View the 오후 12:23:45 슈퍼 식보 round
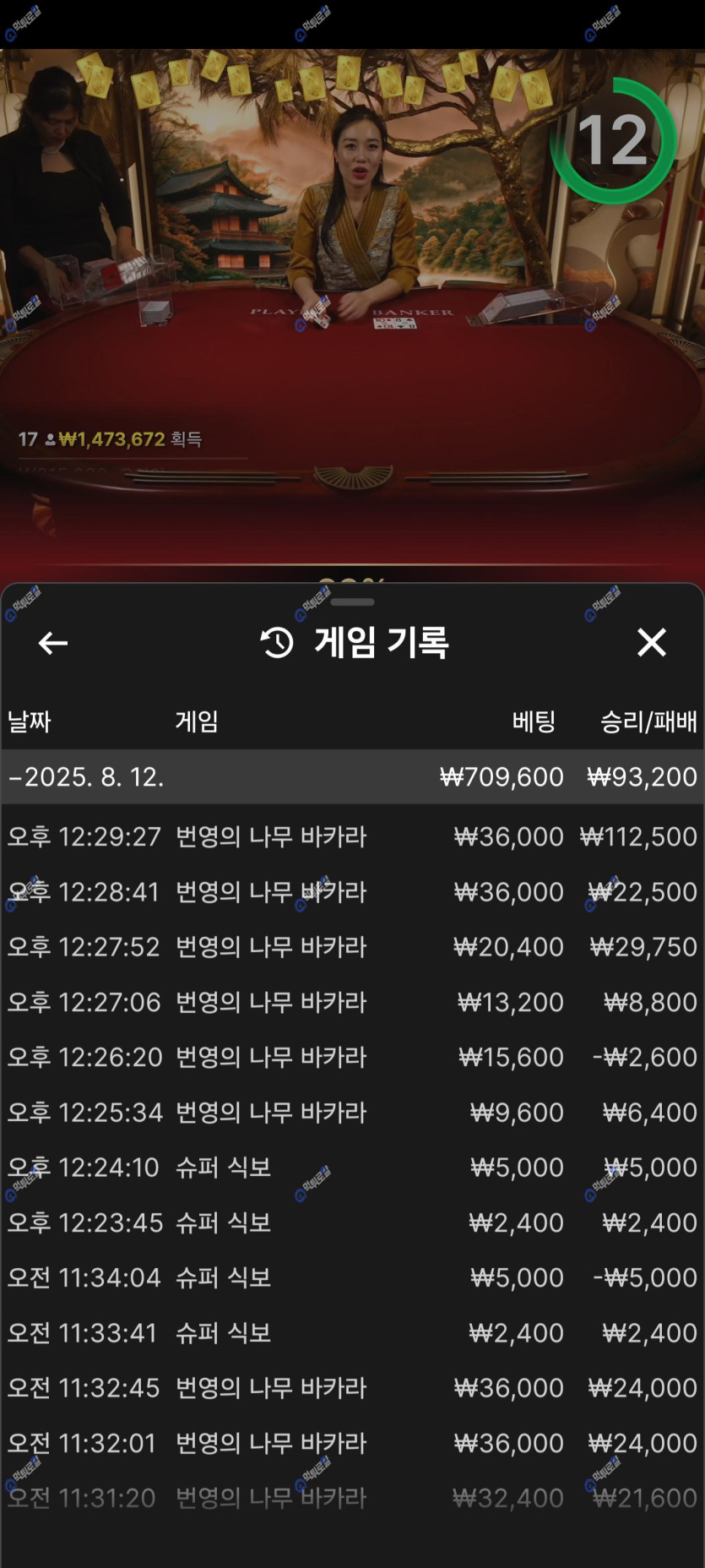The height and width of the screenshot is (1568, 705). [352, 1222]
